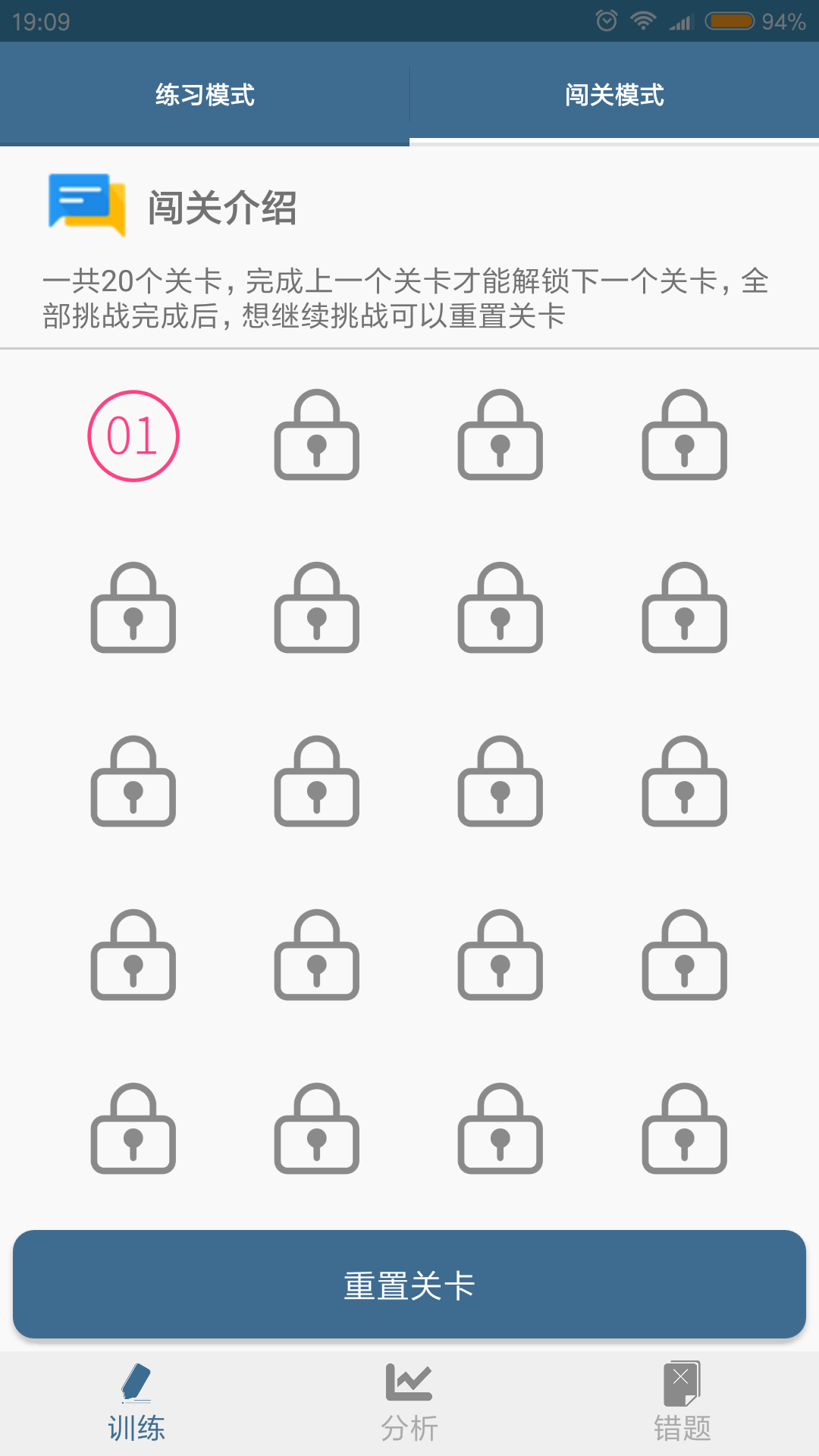Screen dimensions: 819x1456
Task: Start level 01 challenge
Action: pyautogui.click(x=133, y=436)
